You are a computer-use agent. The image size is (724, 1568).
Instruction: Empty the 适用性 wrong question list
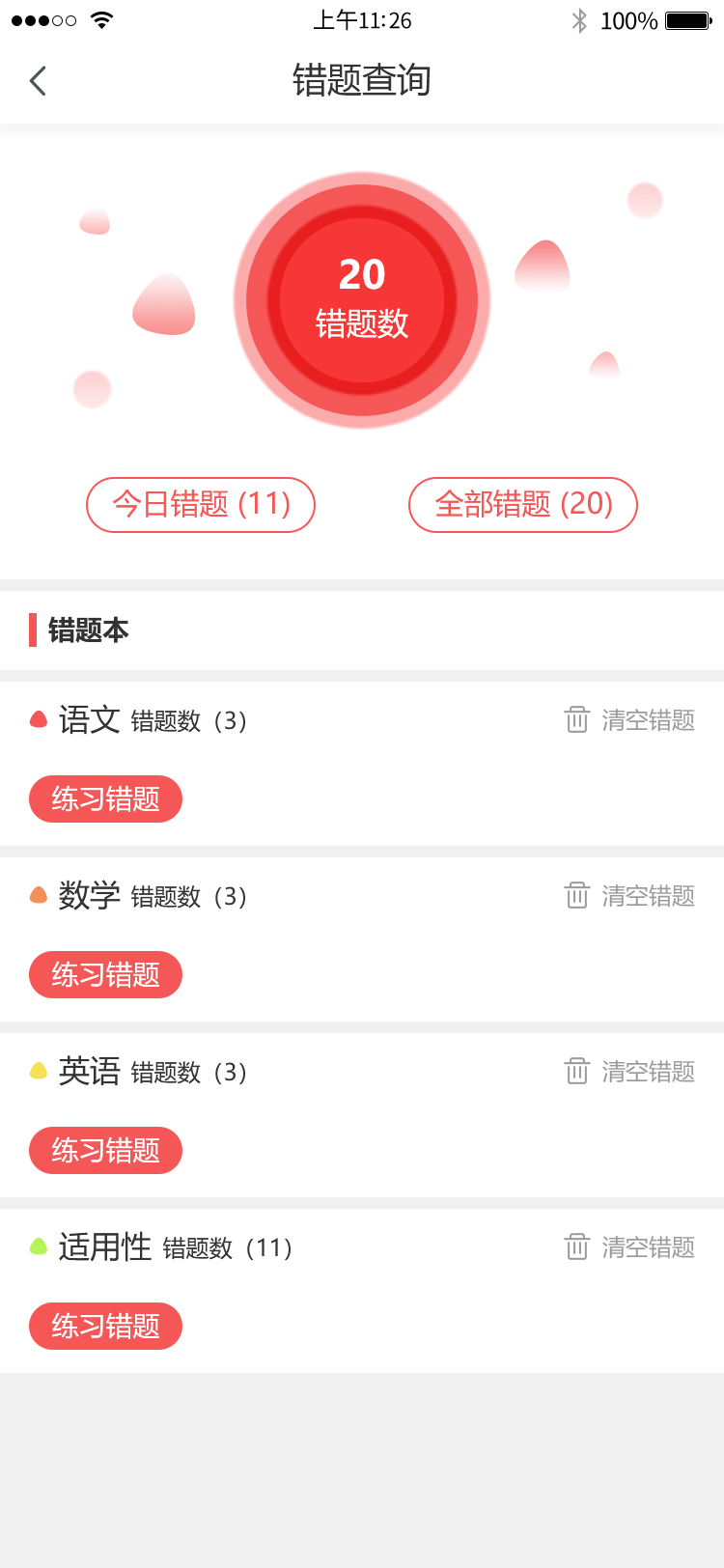click(x=630, y=1247)
